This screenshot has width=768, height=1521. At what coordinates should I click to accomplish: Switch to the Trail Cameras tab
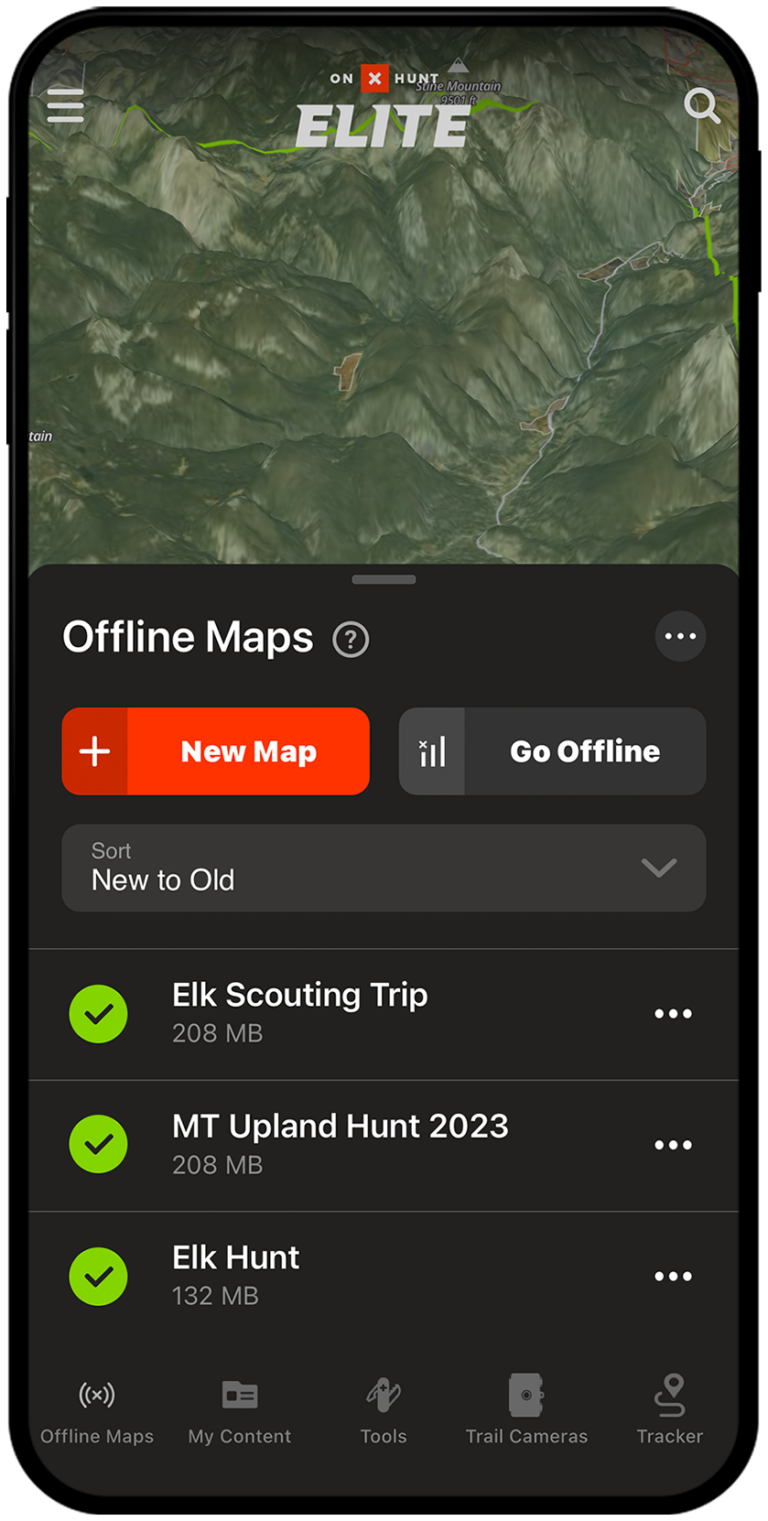coord(526,1411)
